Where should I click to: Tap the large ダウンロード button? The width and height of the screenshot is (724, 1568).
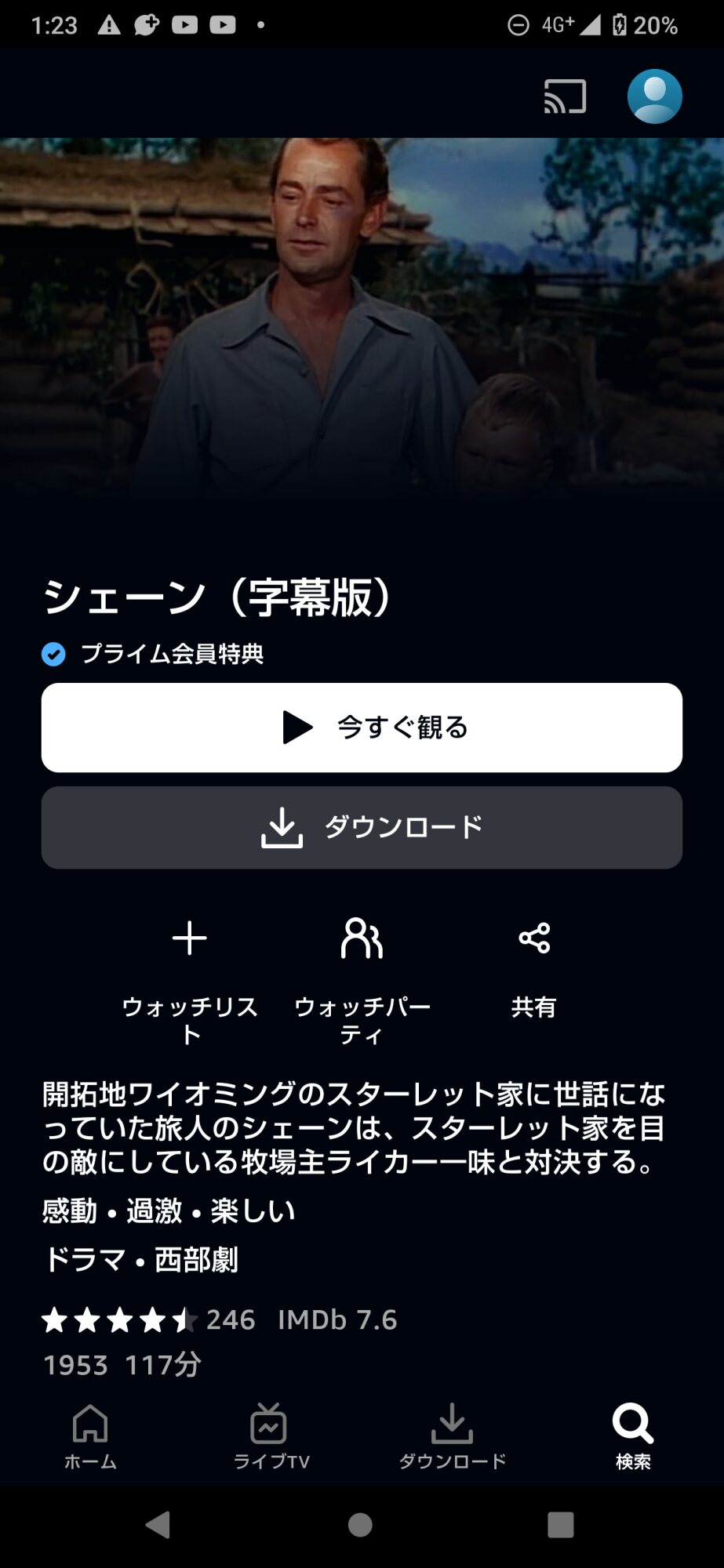pyautogui.click(x=362, y=827)
